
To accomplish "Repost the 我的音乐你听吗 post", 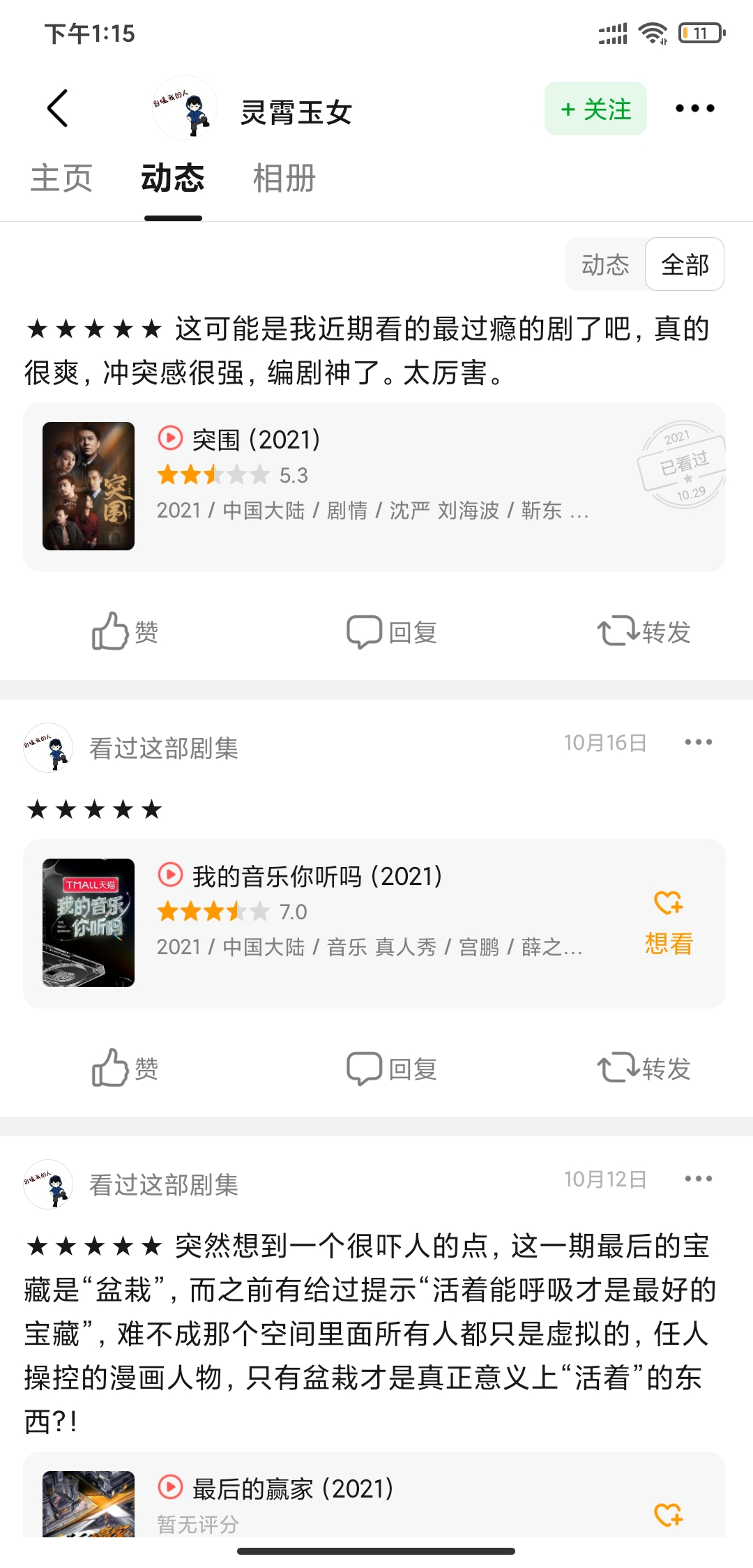I will 644,1069.
